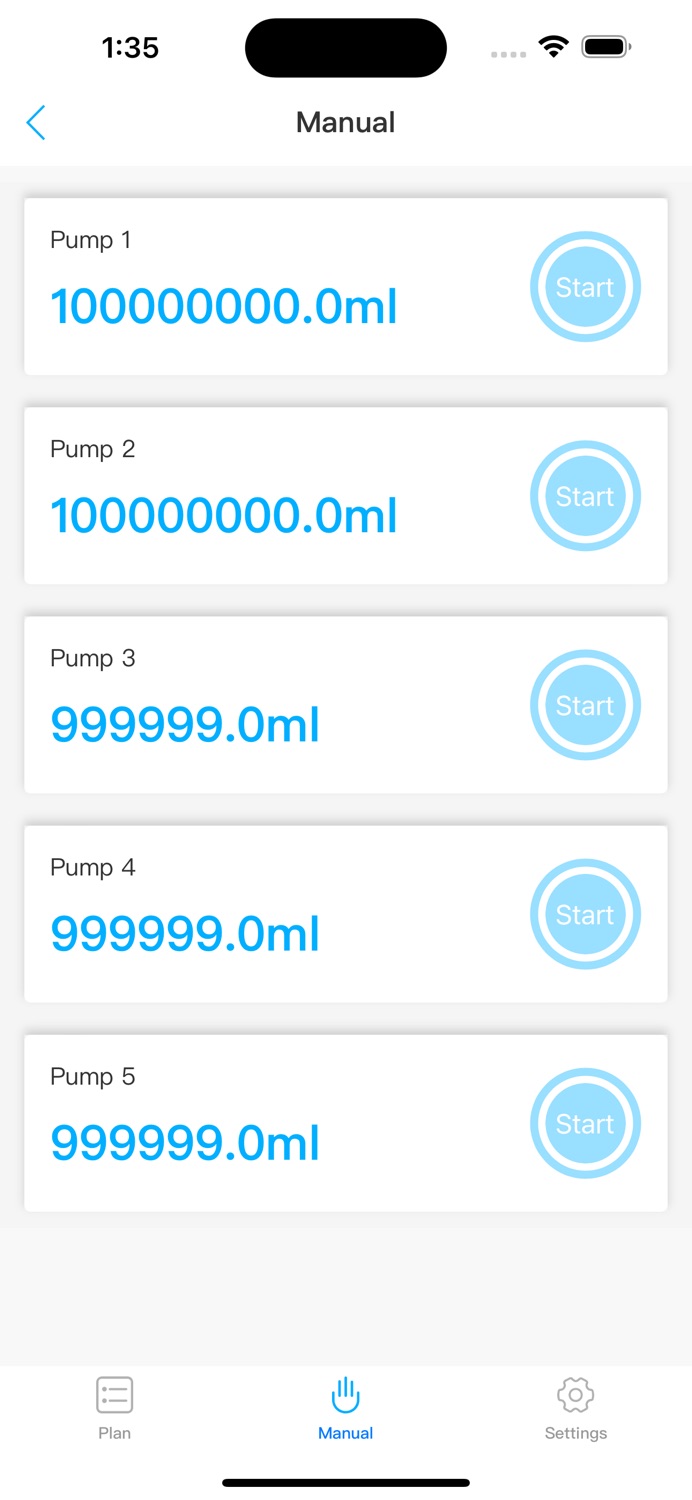Image resolution: width=692 pixels, height=1500 pixels.
Task: Select the Manual tab
Action: coord(346,1408)
